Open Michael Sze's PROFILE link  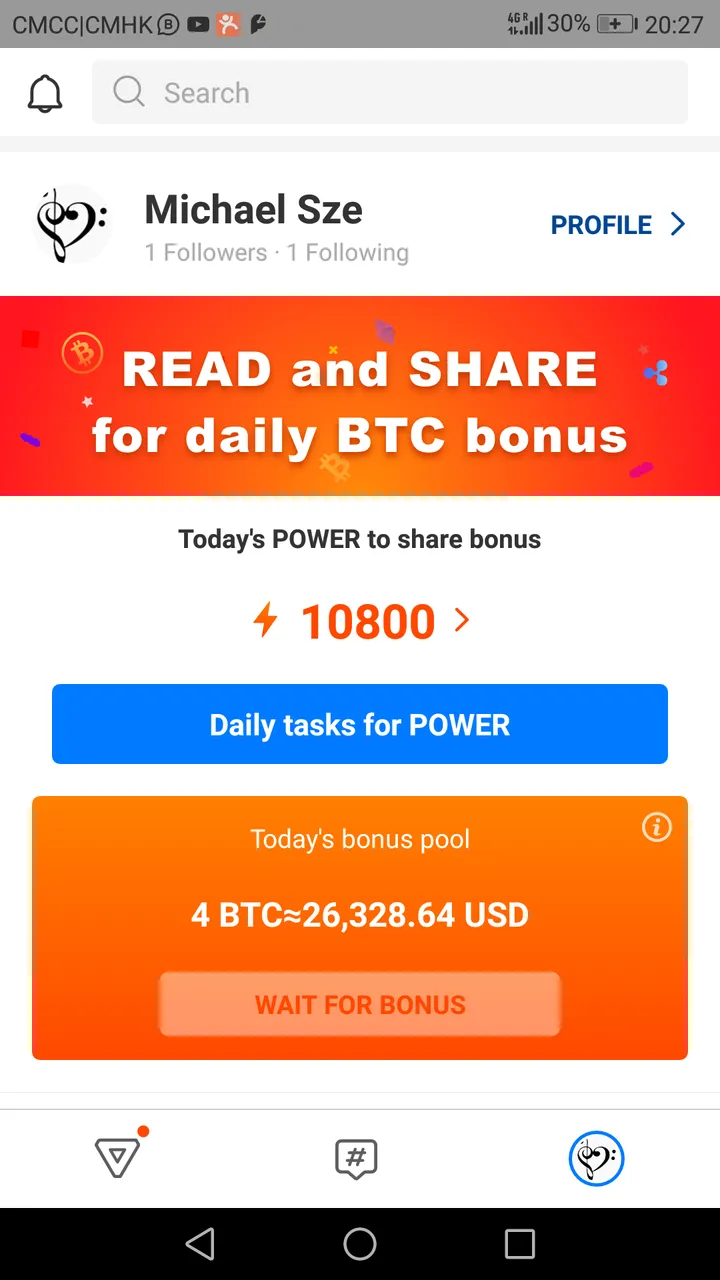pos(618,225)
